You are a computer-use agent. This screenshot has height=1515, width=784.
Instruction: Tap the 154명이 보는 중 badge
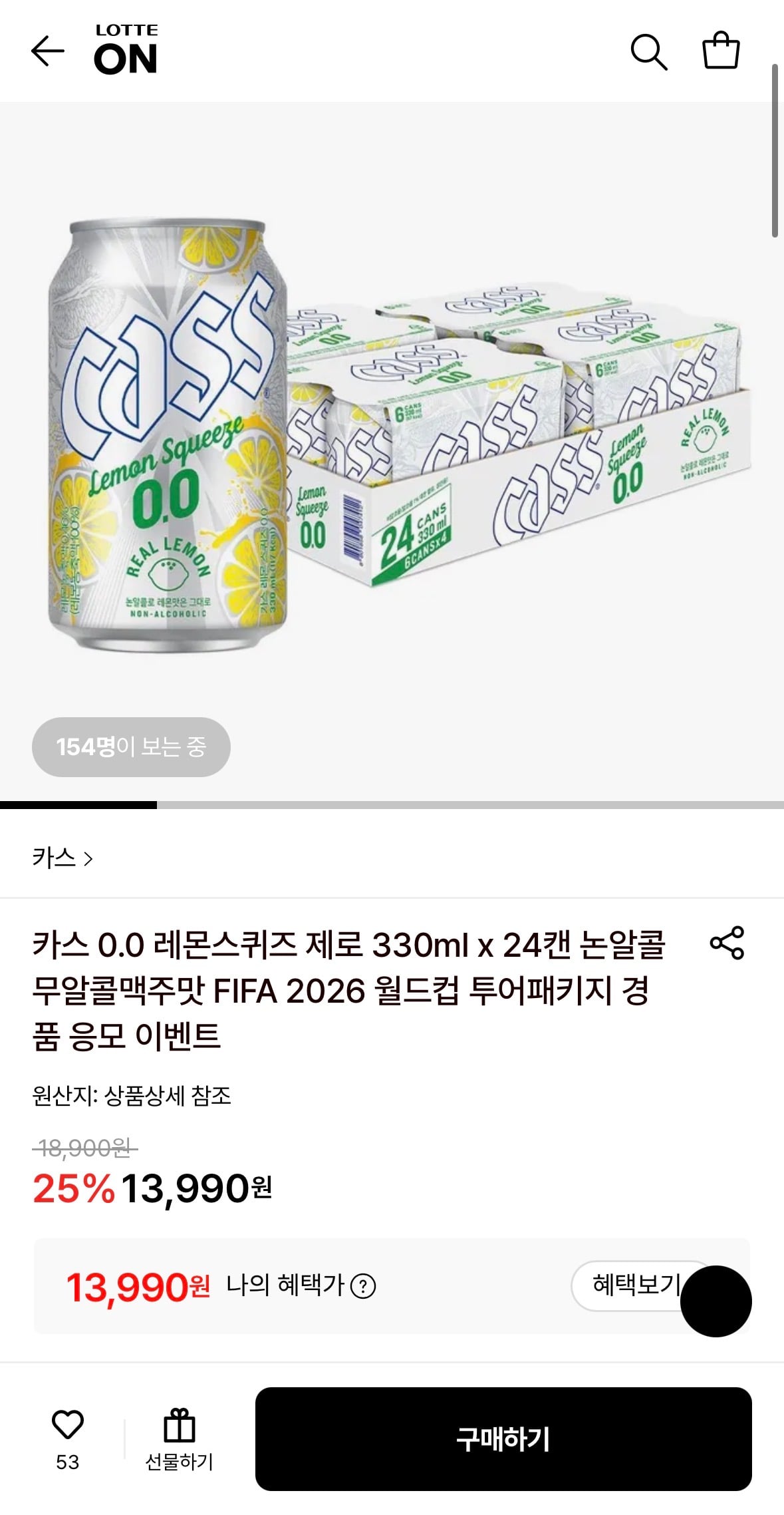131,747
